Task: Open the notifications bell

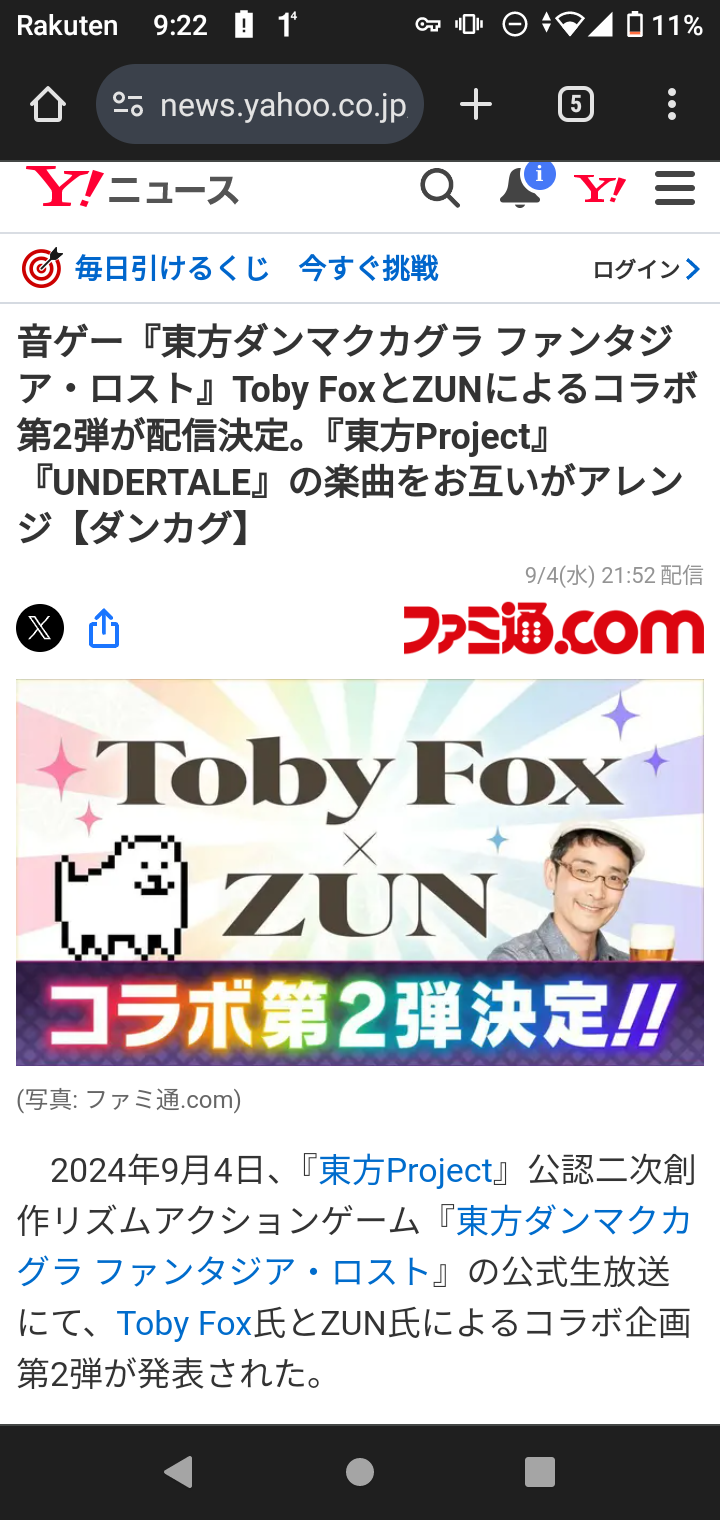Action: tap(521, 188)
